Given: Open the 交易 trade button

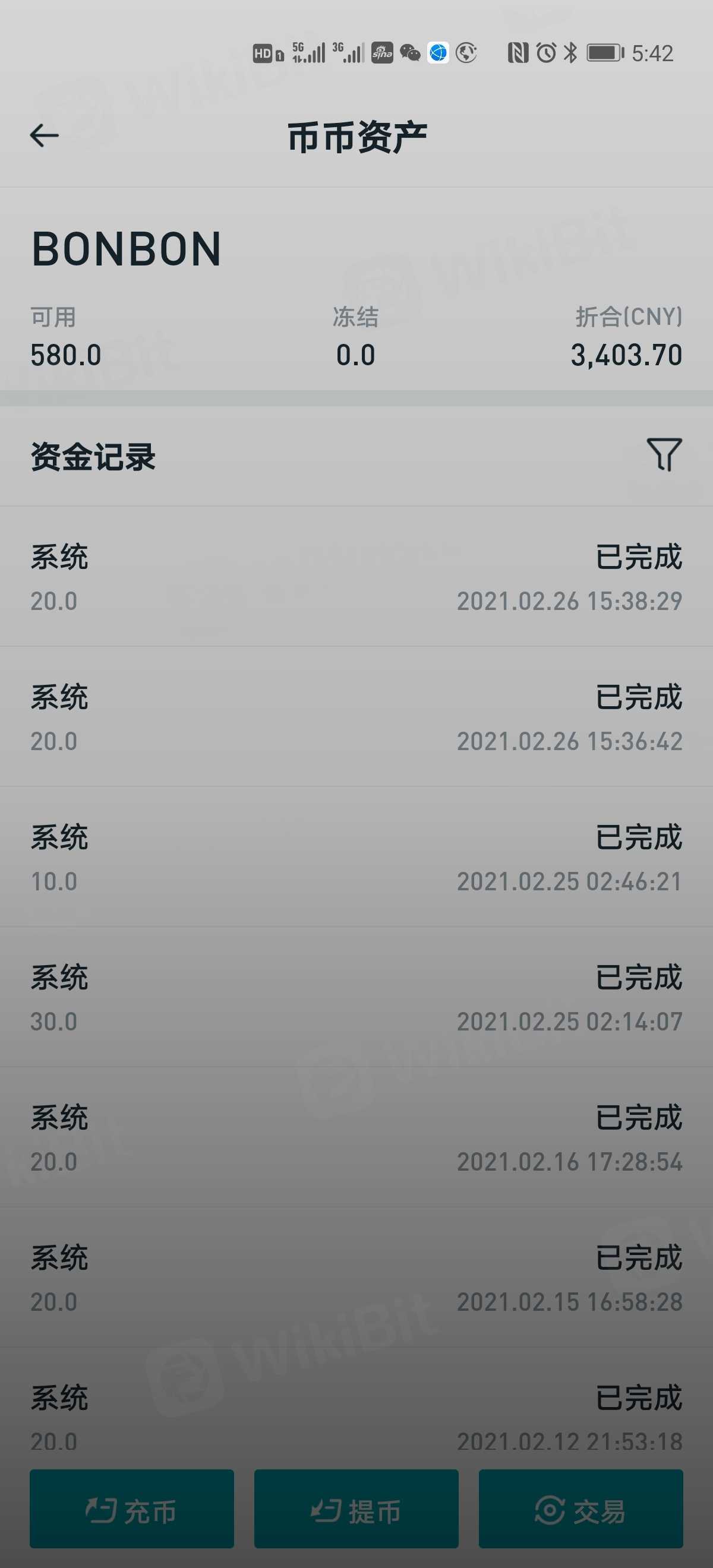Looking at the screenshot, I should (x=581, y=1511).
